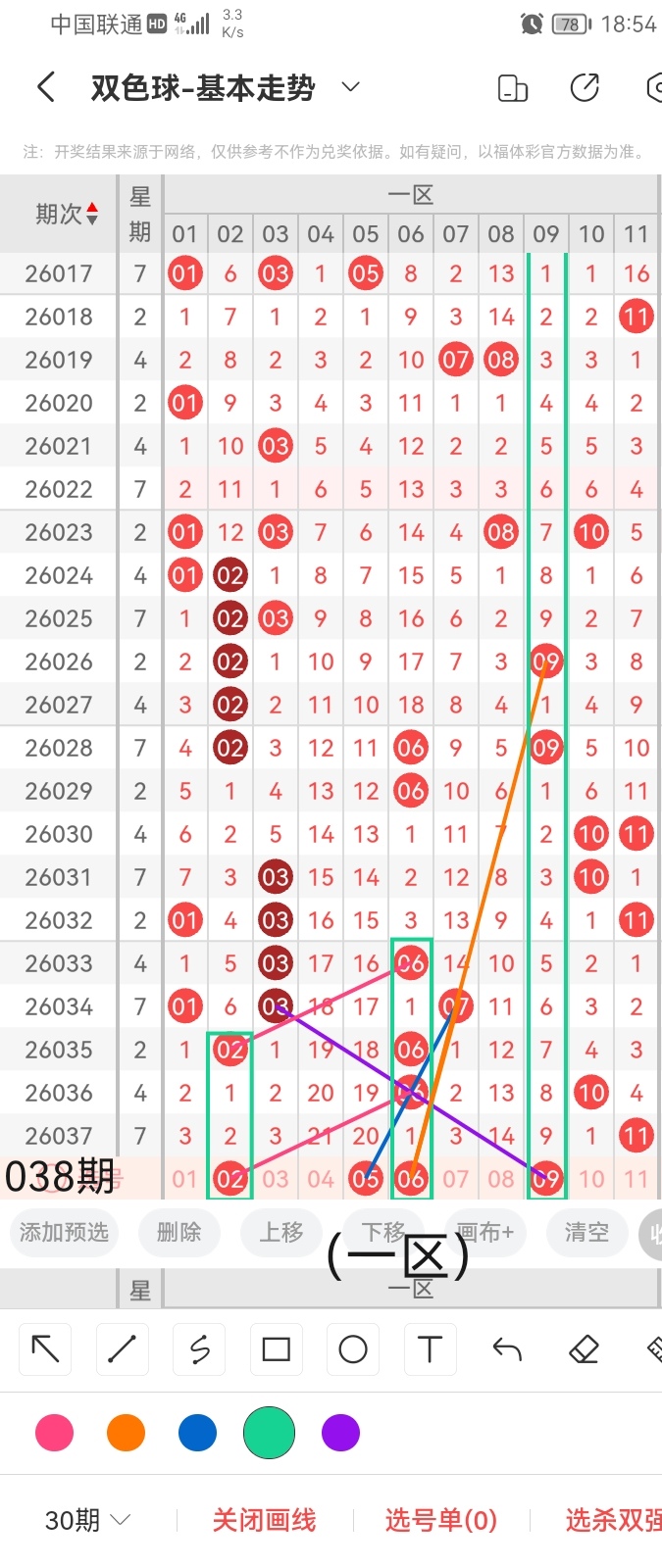Toggle screen orientation icon in the top bar
Image resolution: width=662 pixels, height=1568 pixels.
click(x=513, y=88)
